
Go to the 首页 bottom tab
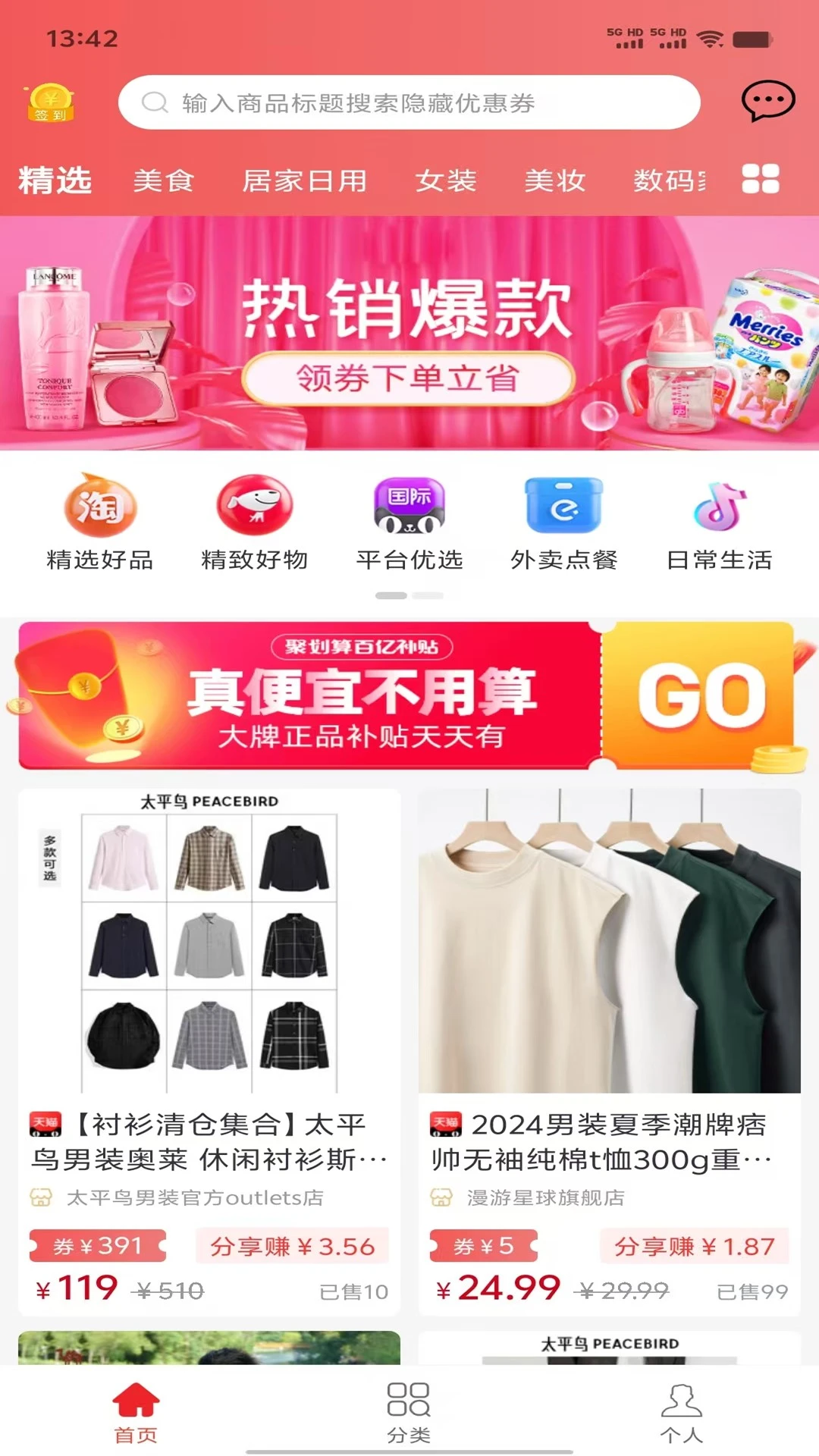tap(136, 1412)
